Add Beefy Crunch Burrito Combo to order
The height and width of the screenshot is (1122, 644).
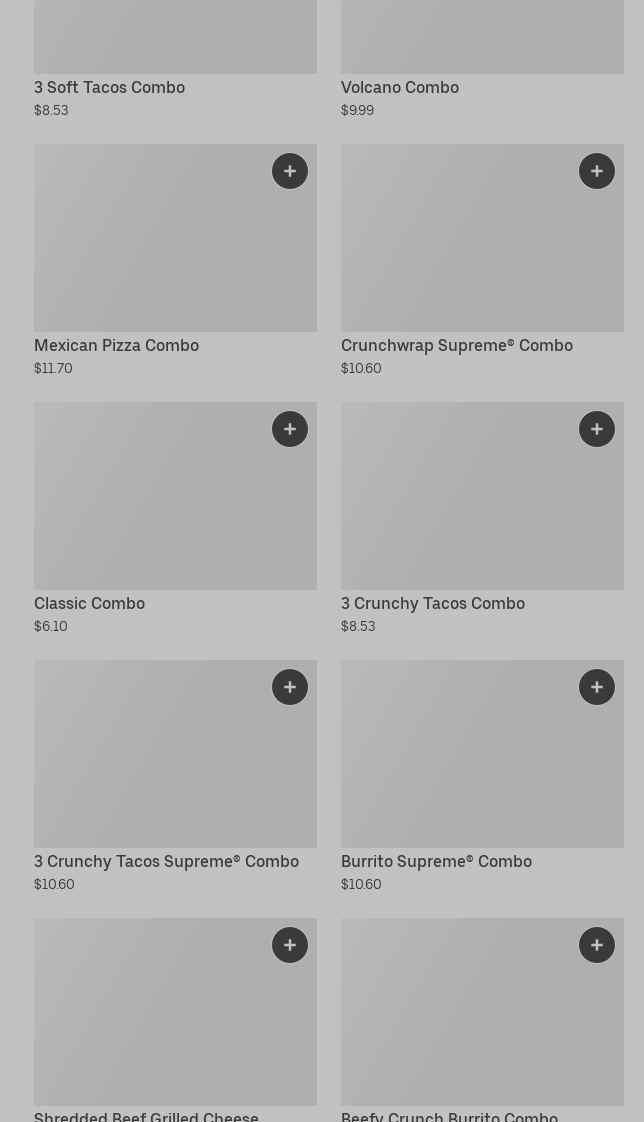(x=597, y=945)
